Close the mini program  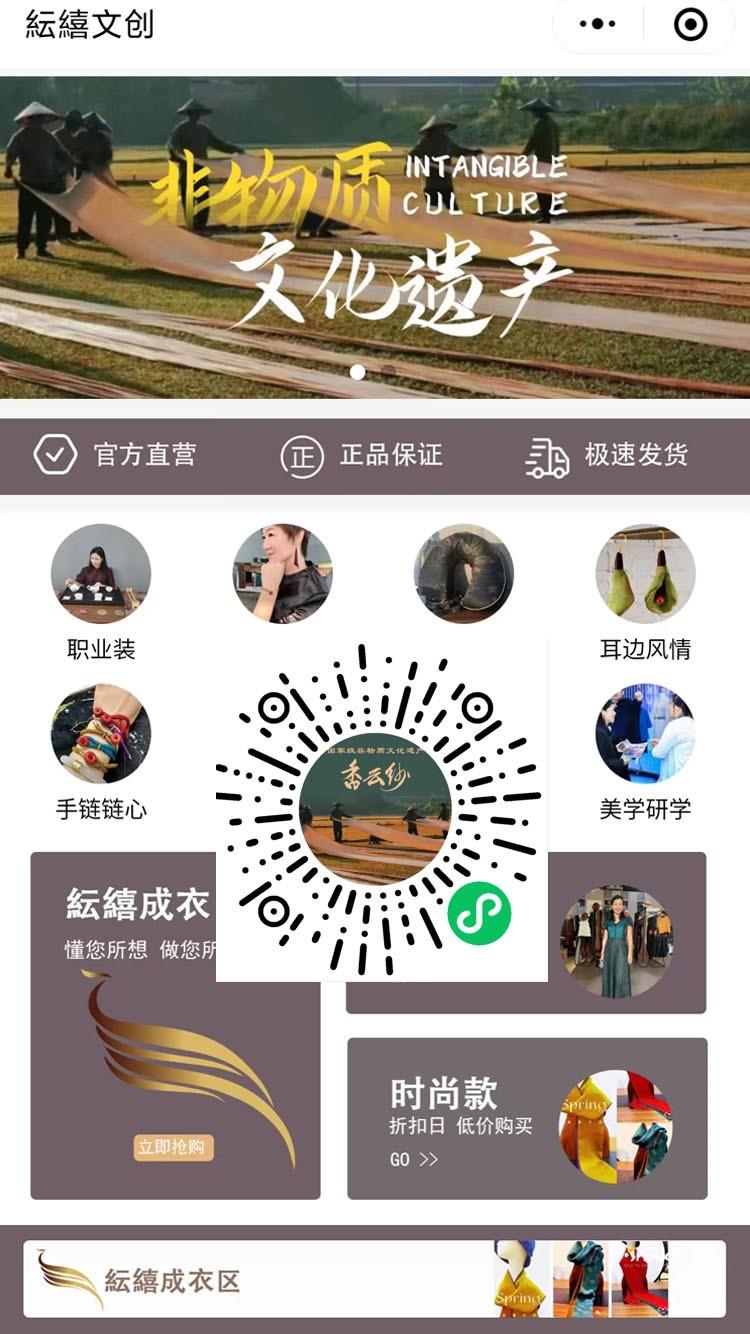690,25
